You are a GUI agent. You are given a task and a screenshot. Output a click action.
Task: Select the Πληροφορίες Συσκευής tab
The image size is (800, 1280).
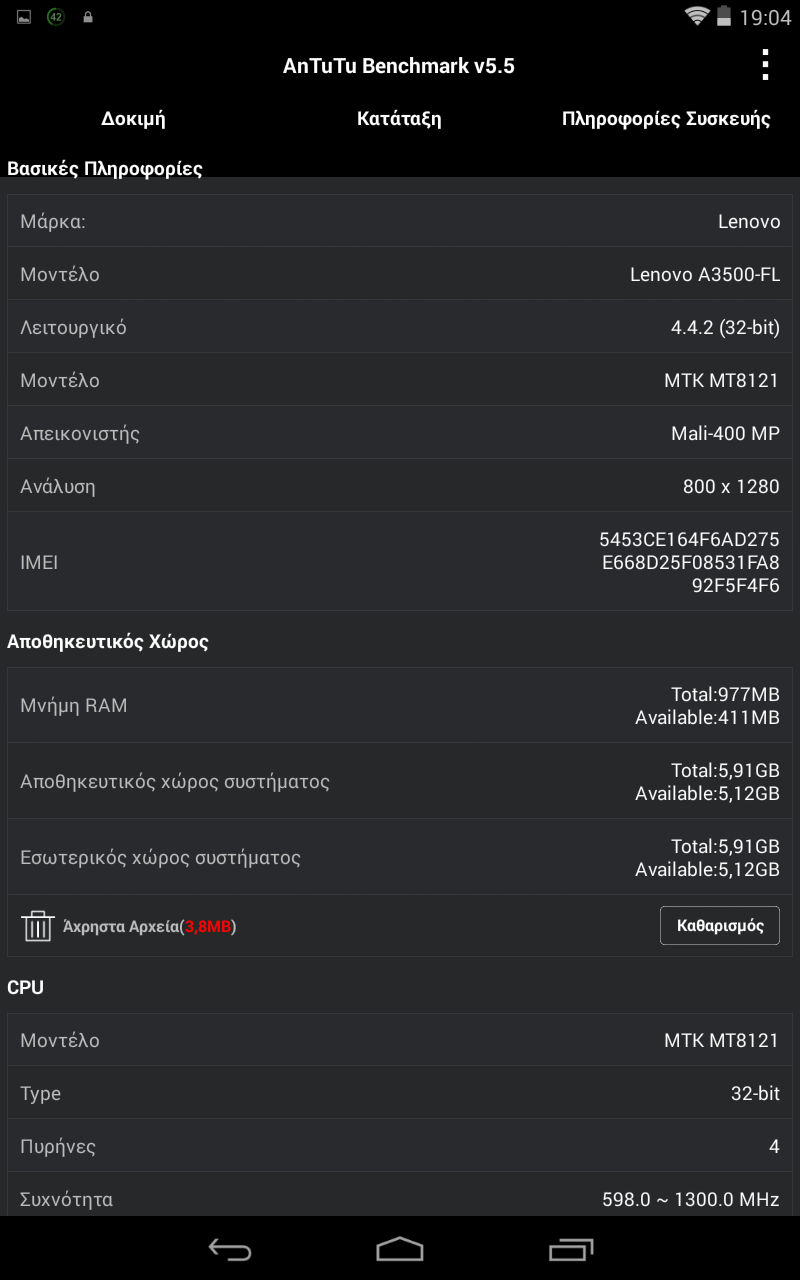[x=666, y=119]
